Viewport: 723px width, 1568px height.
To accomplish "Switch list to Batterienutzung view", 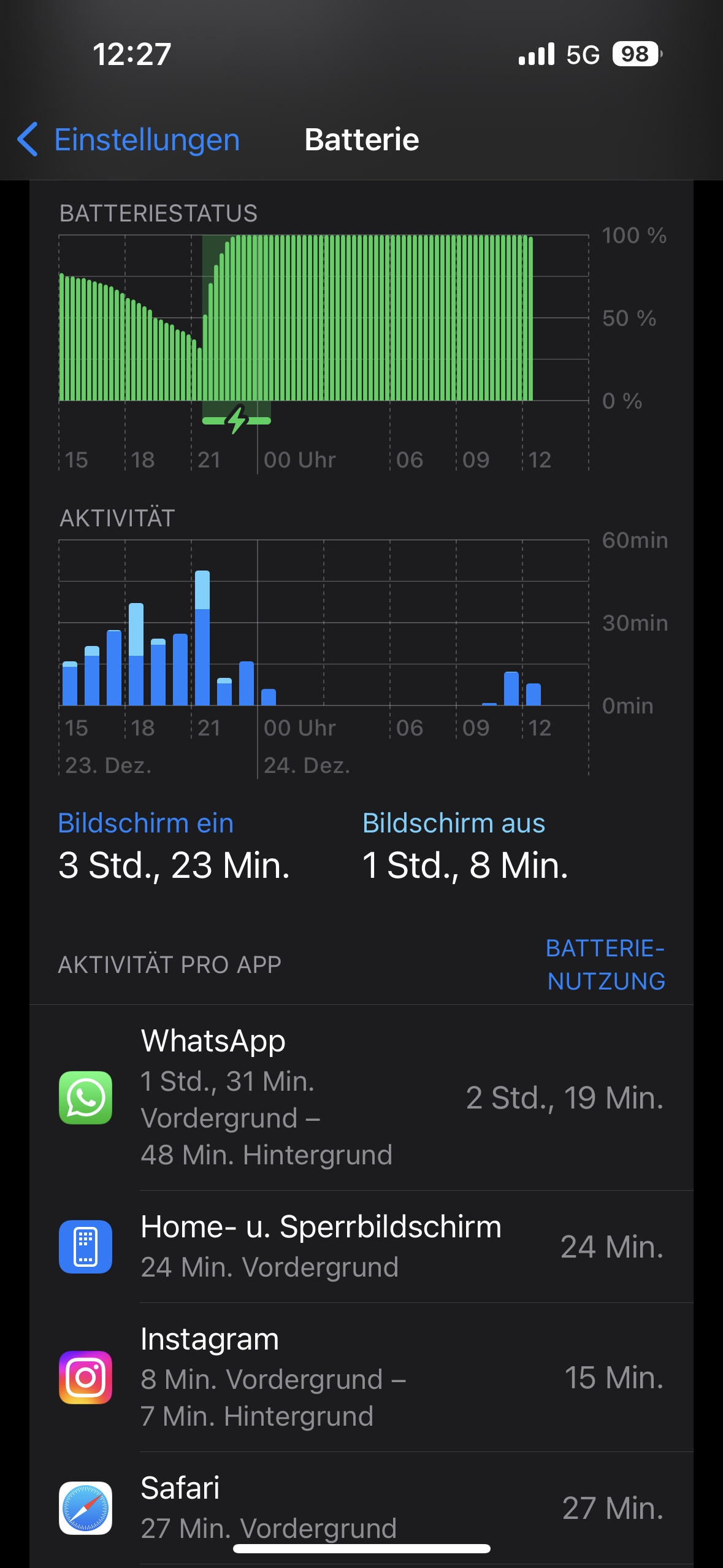I will click(605, 964).
